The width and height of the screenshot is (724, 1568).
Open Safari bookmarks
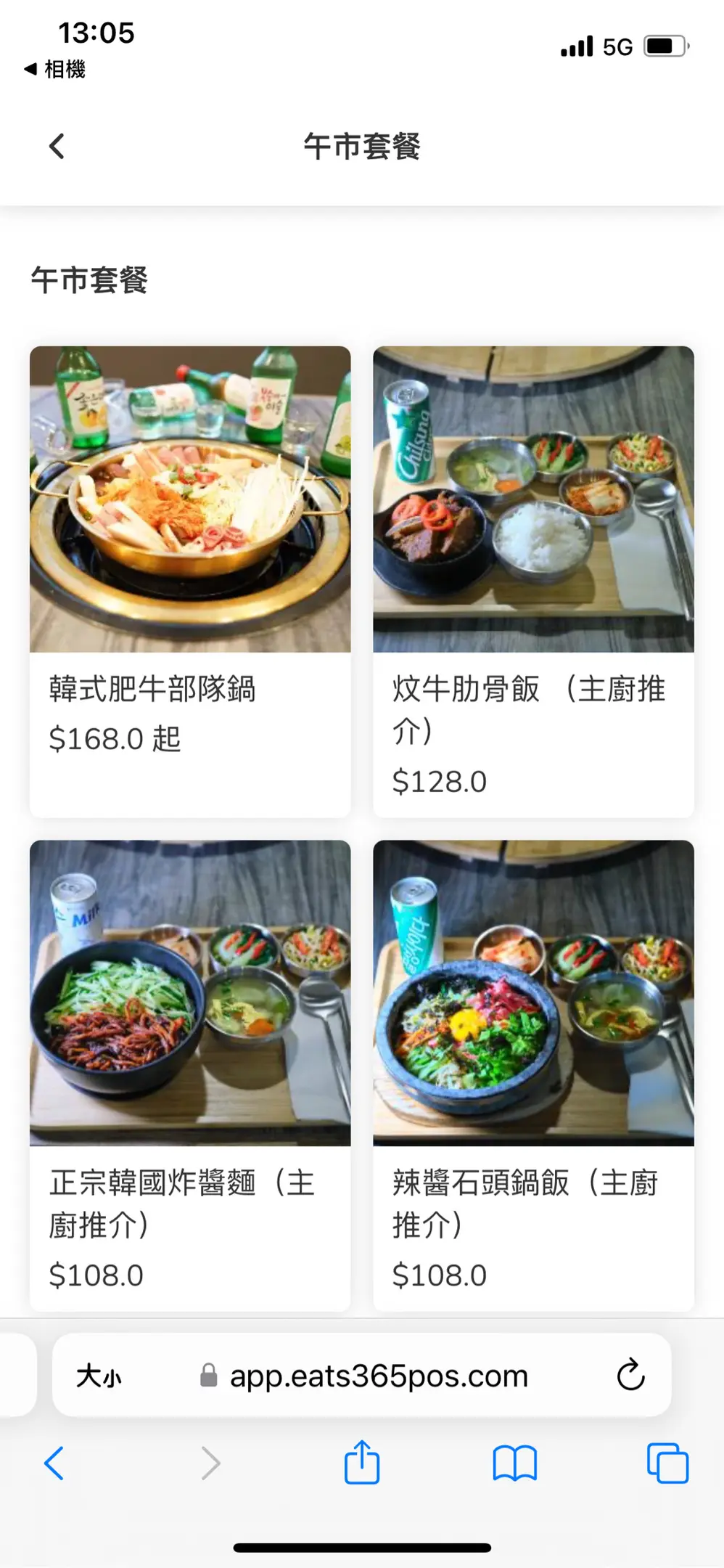click(x=514, y=1463)
